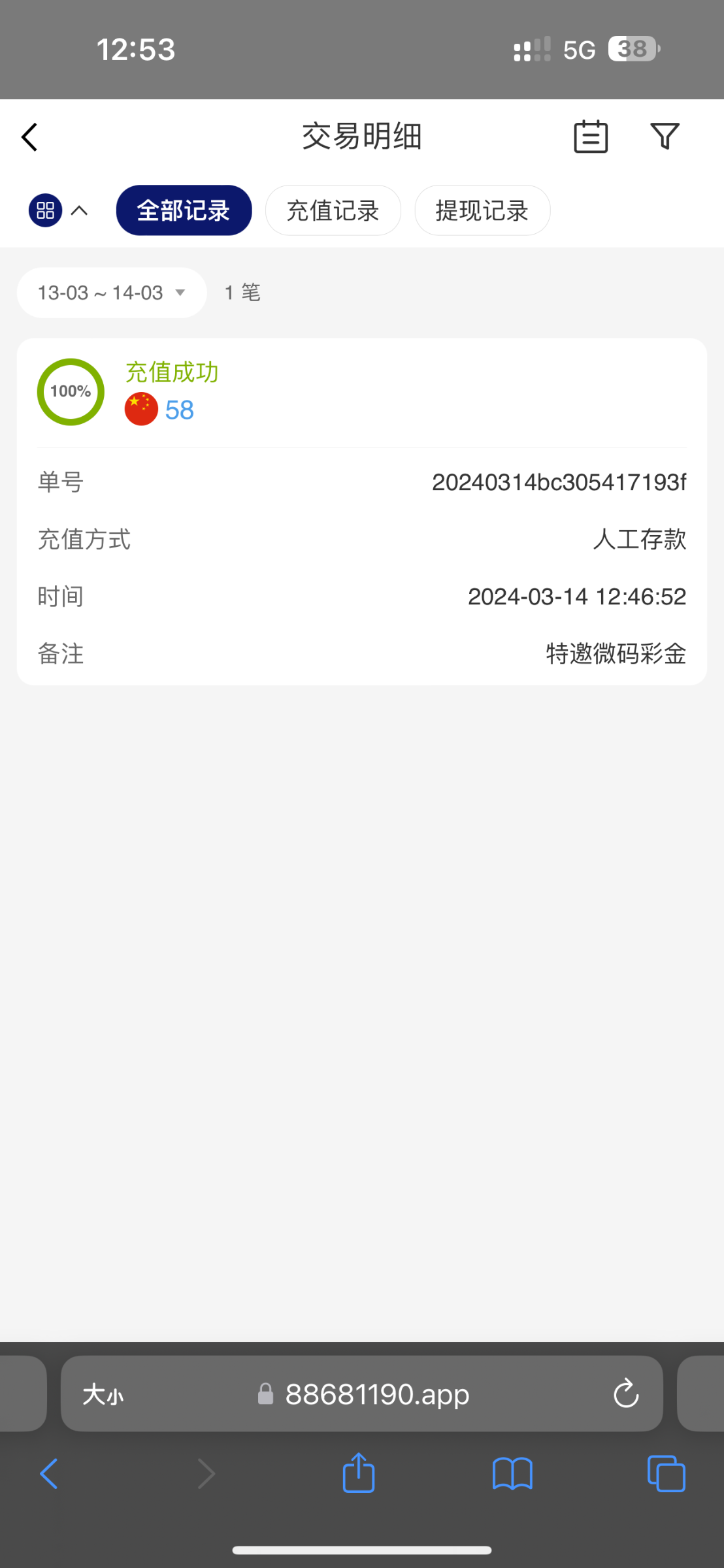Reload the page in Safari
The width and height of the screenshot is (724, 1568).
click(x=626, y=1394)
